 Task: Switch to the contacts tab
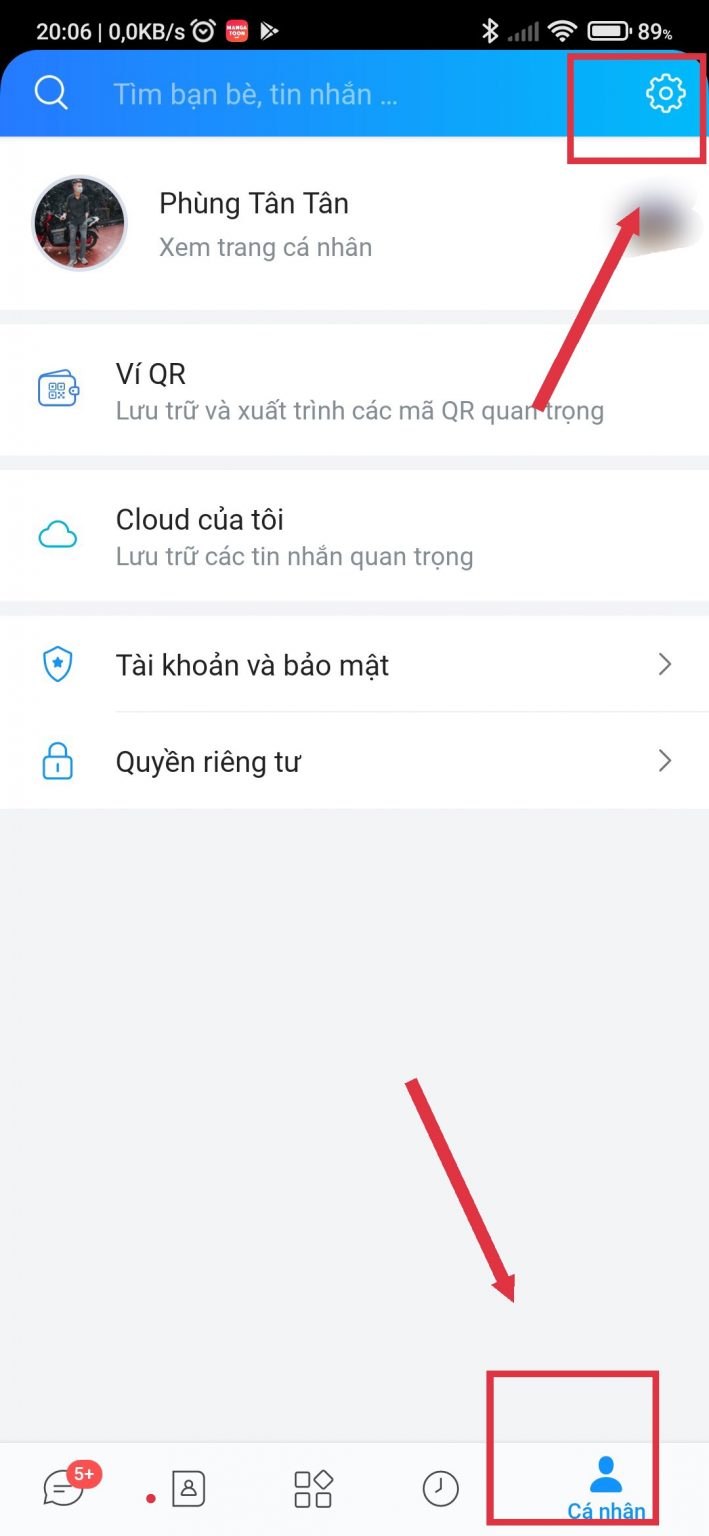coord(188,1489)
